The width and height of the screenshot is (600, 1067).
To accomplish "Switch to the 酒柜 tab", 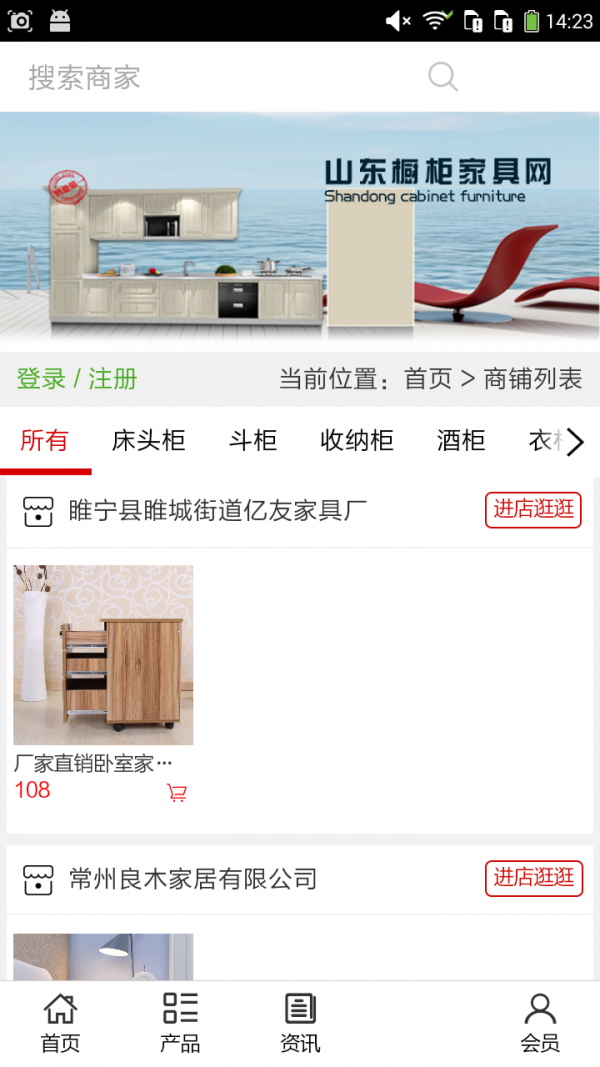I will click(461, 441).
